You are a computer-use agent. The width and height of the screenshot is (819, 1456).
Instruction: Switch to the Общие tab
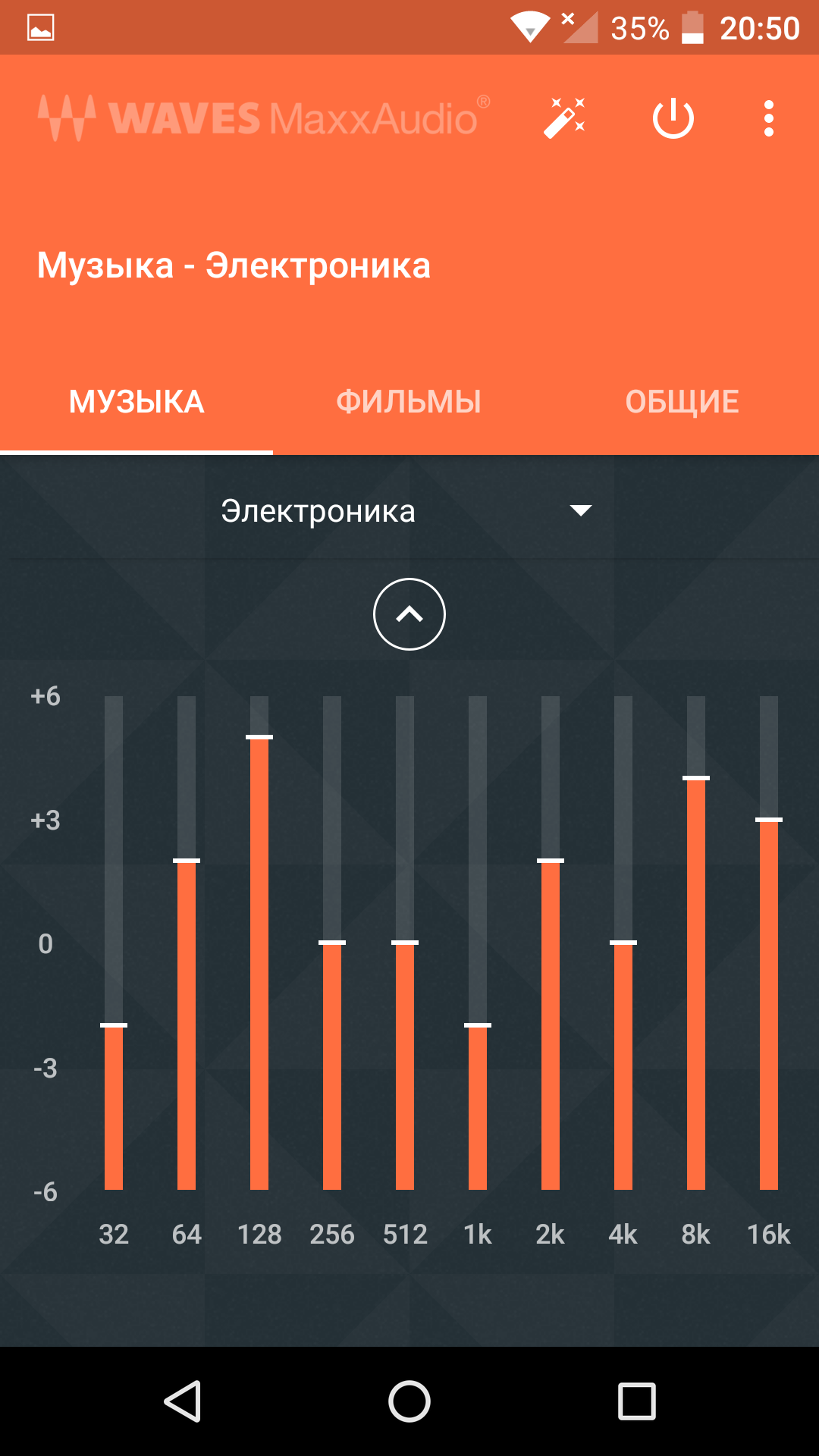[682, 402]
